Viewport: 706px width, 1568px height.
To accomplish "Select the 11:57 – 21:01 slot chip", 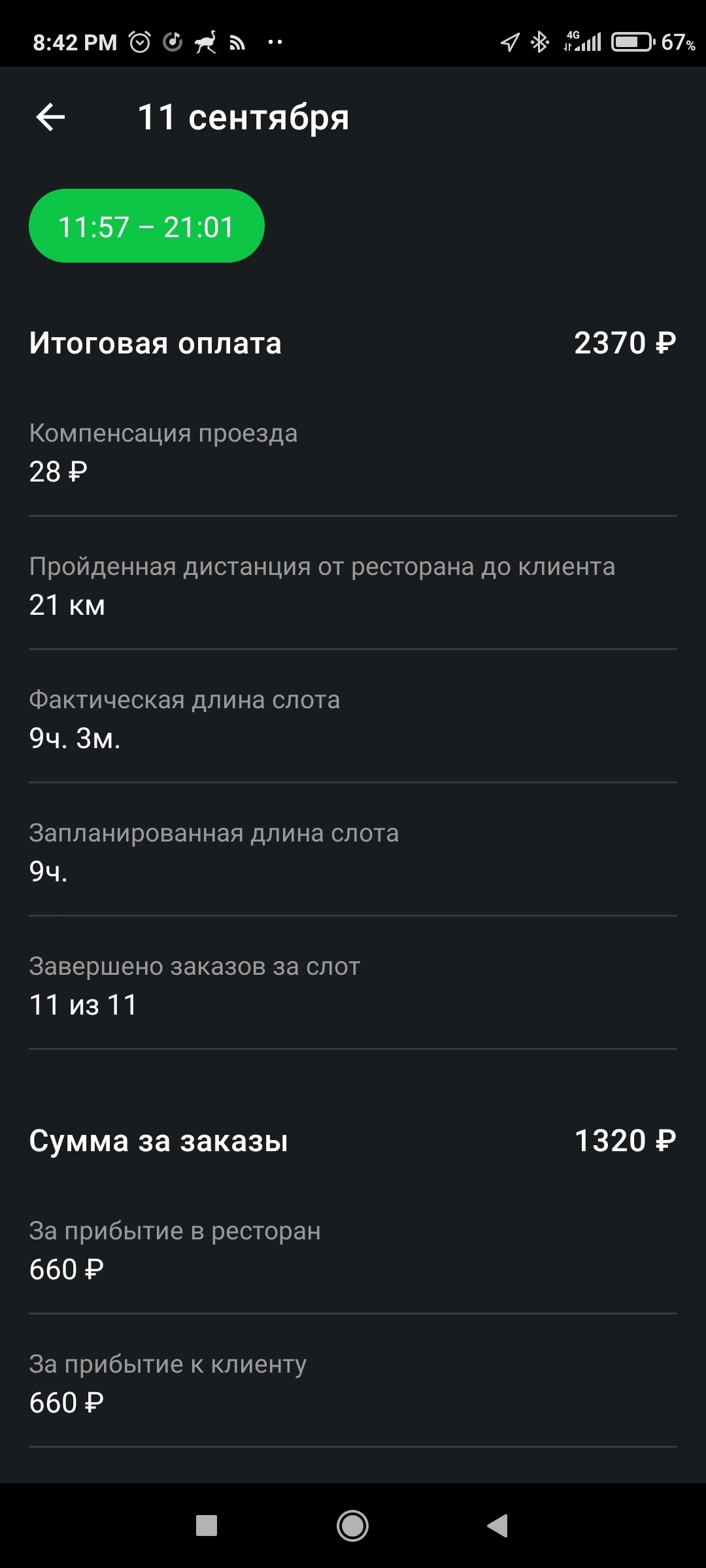I will pyautogui.click(x=146, y=226).
